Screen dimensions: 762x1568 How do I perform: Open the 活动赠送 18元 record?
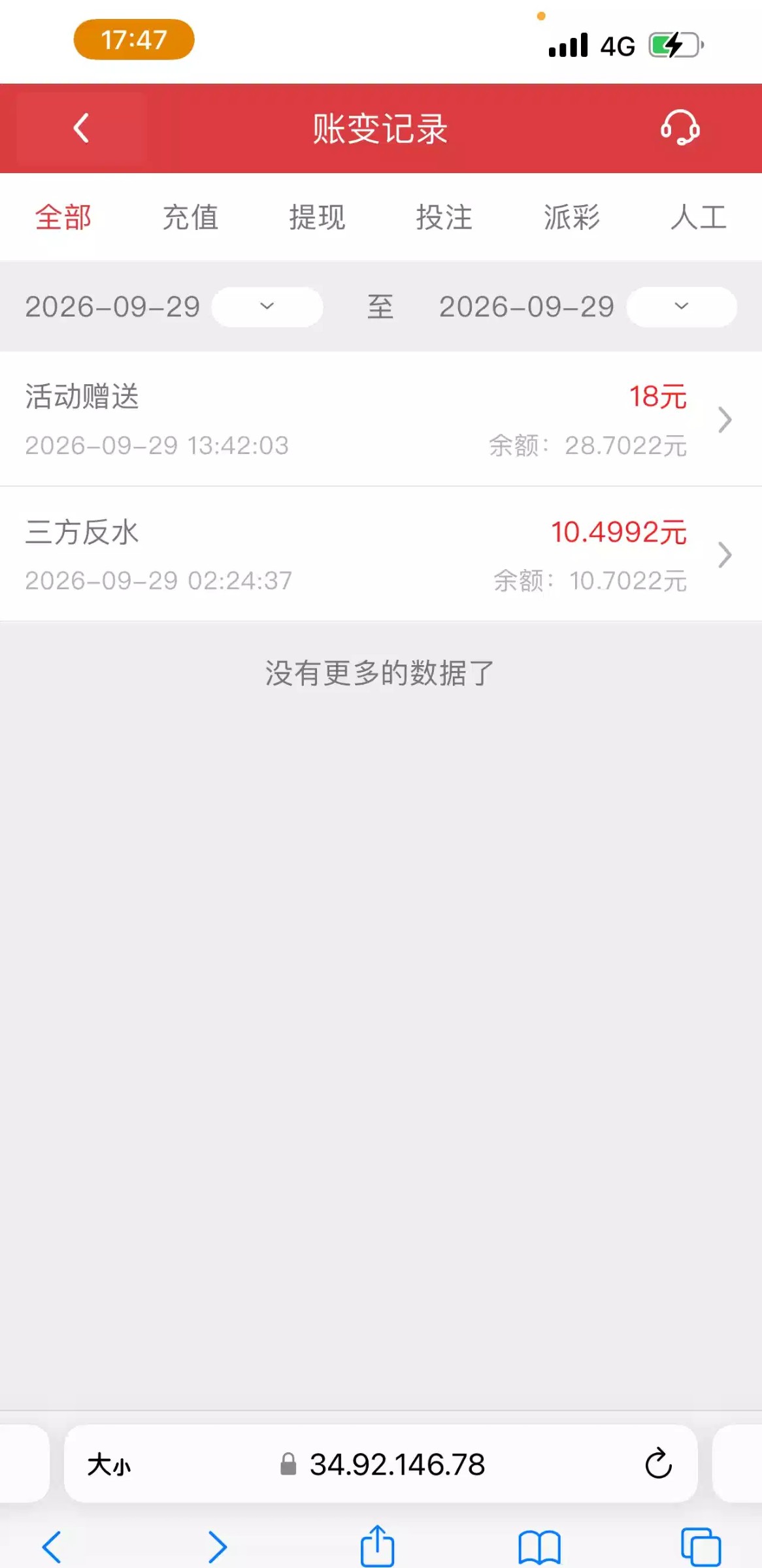tap(381, 419)
